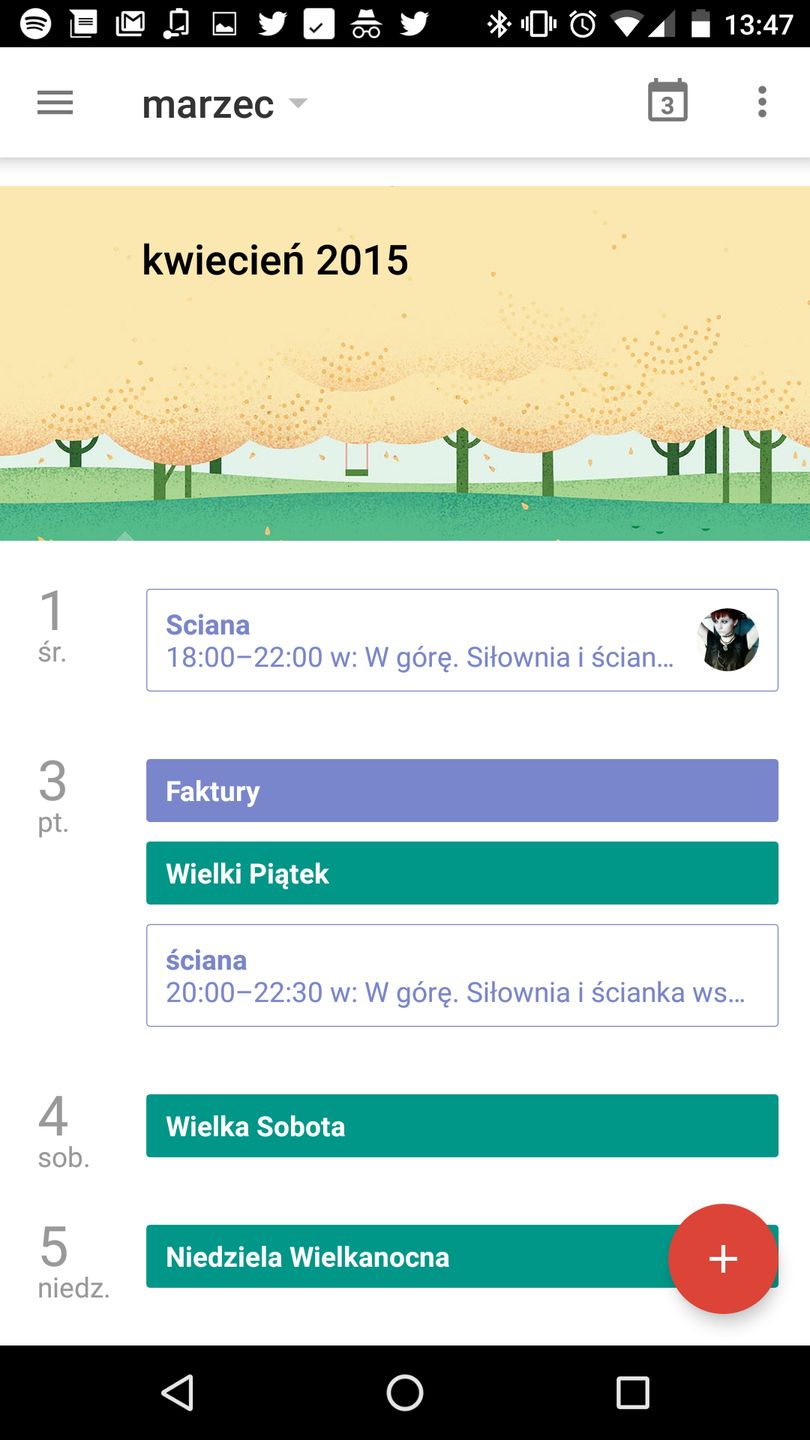Create a new calendar event

723,1259
